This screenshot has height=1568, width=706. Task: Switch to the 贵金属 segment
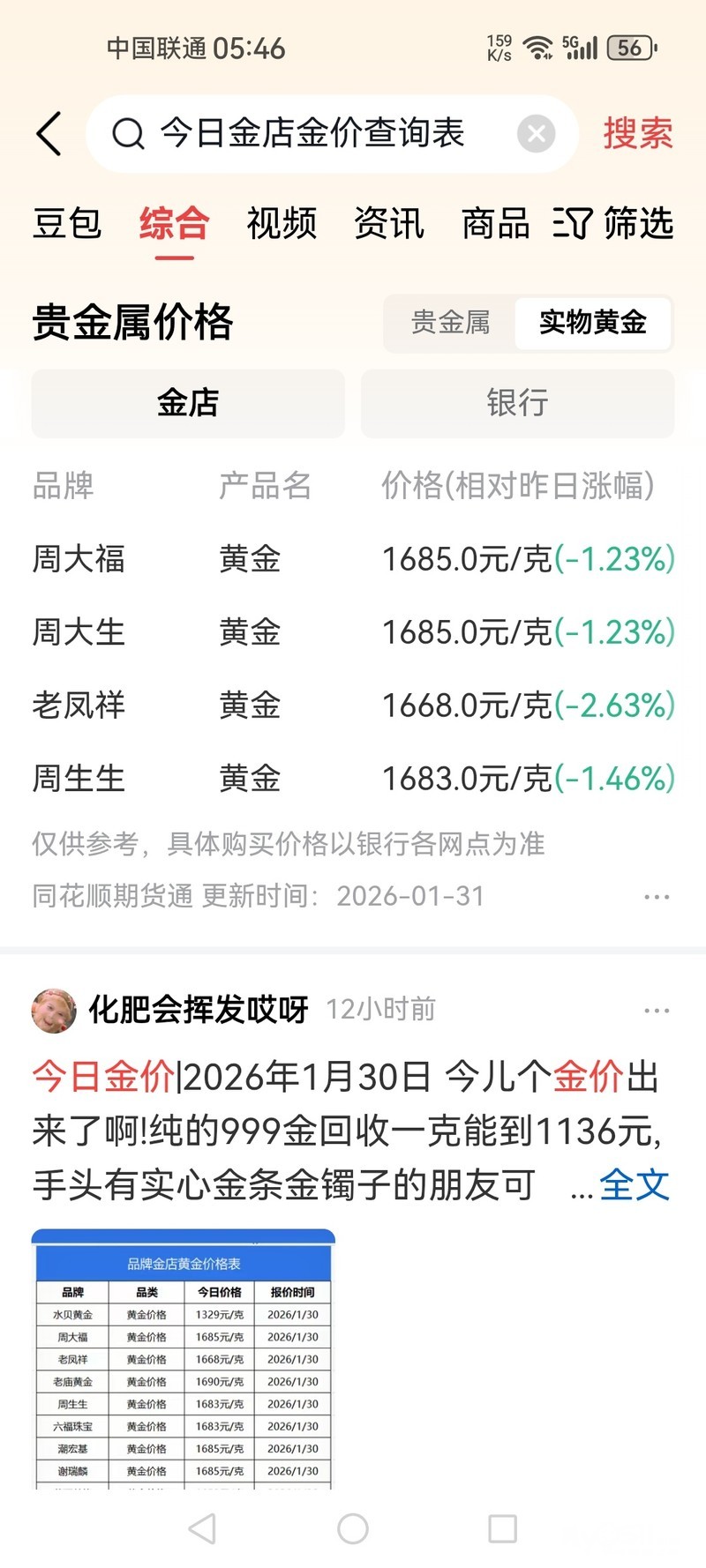[x=450, y=323]
